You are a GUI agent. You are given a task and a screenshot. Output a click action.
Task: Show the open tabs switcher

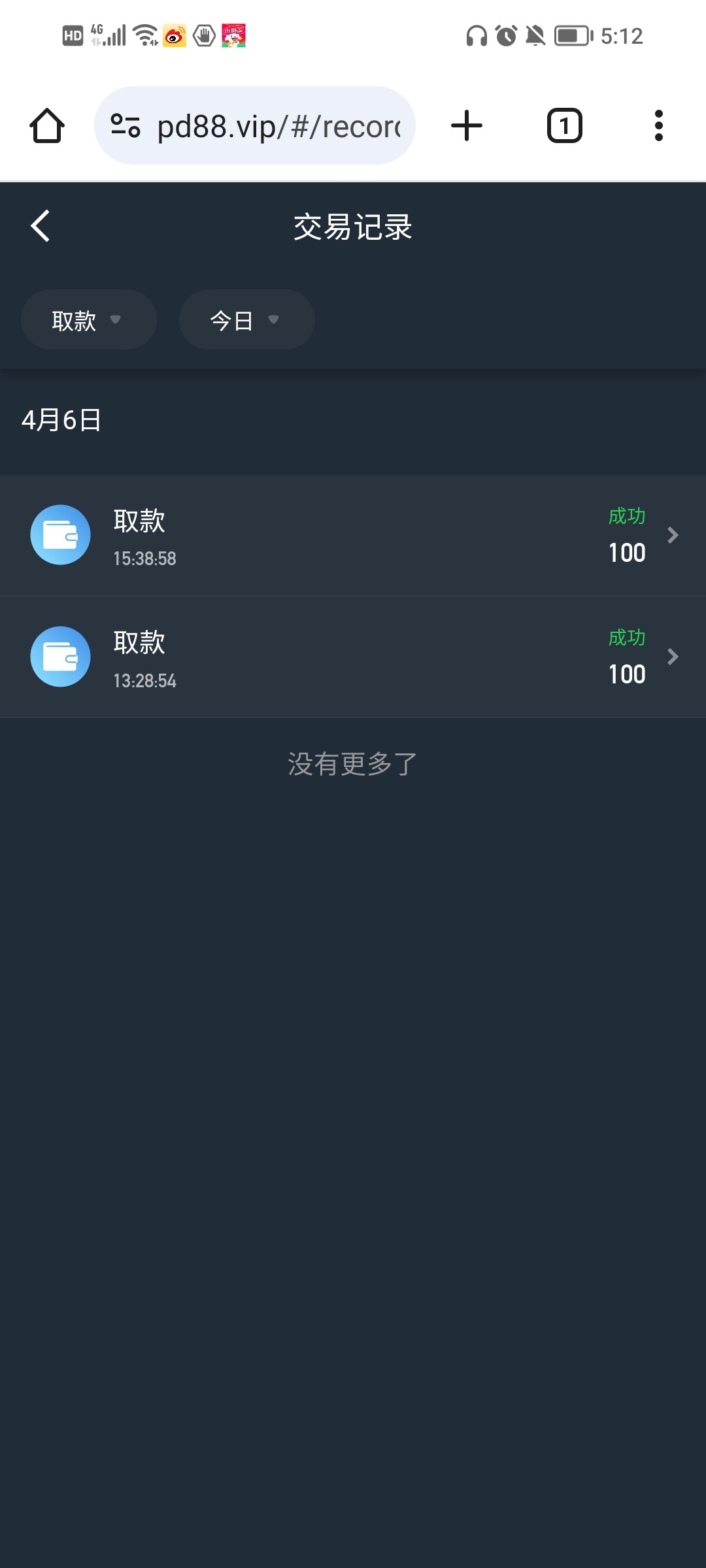[x=564, y=125]
